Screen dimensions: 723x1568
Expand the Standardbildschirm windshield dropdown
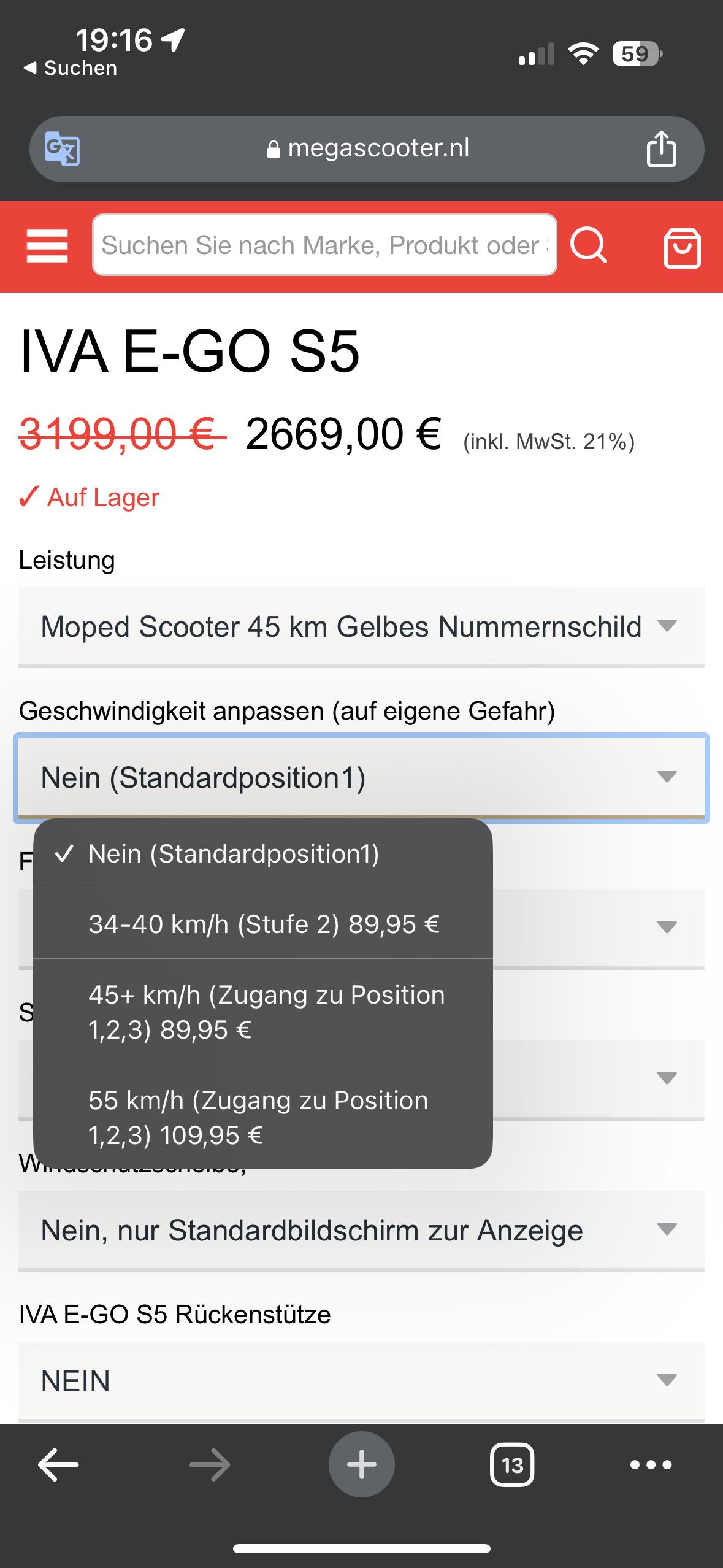[x=361, y=1230]
